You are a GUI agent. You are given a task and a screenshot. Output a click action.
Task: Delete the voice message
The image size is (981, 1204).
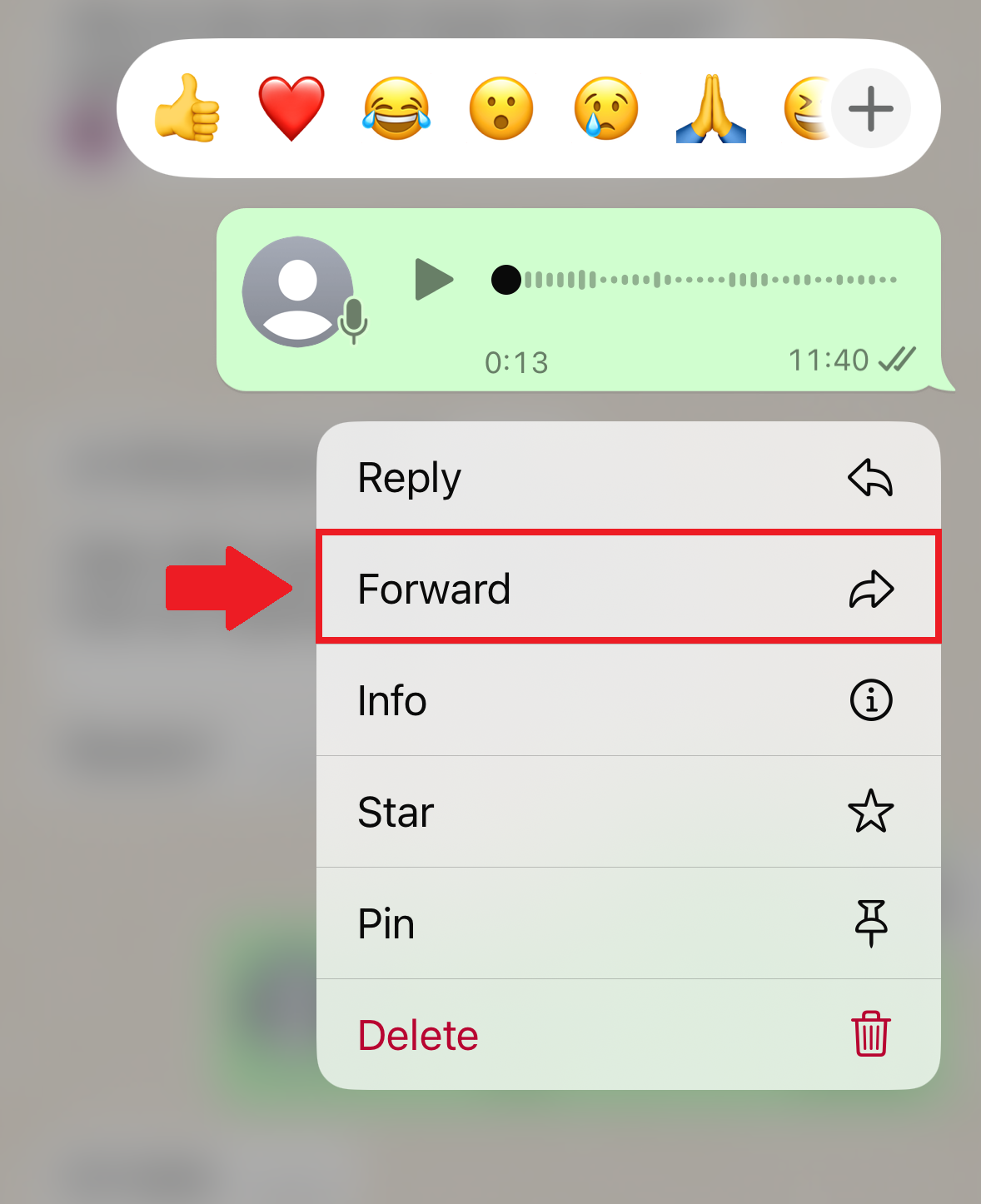tap(628, 1035)
